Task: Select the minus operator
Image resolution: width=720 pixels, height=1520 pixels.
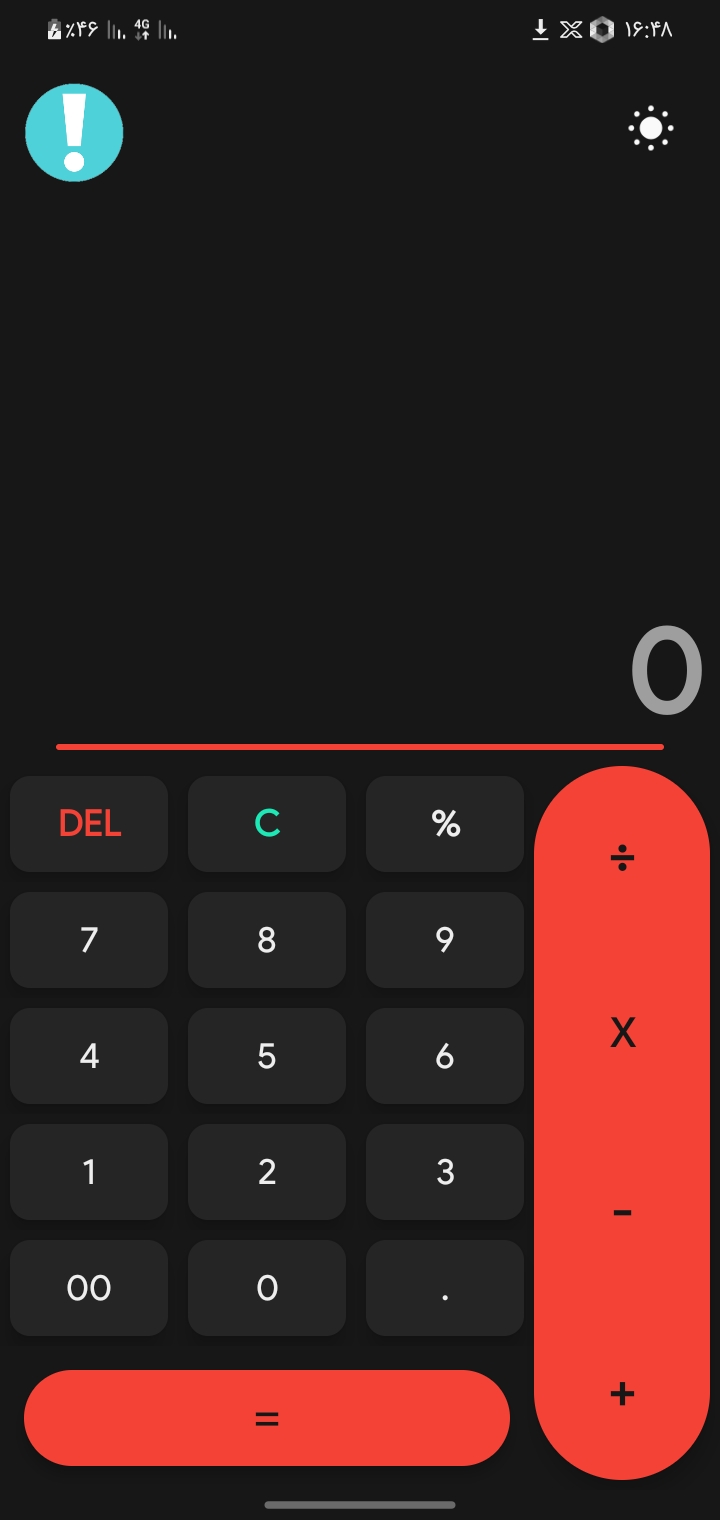Action: click(622, 1212)
